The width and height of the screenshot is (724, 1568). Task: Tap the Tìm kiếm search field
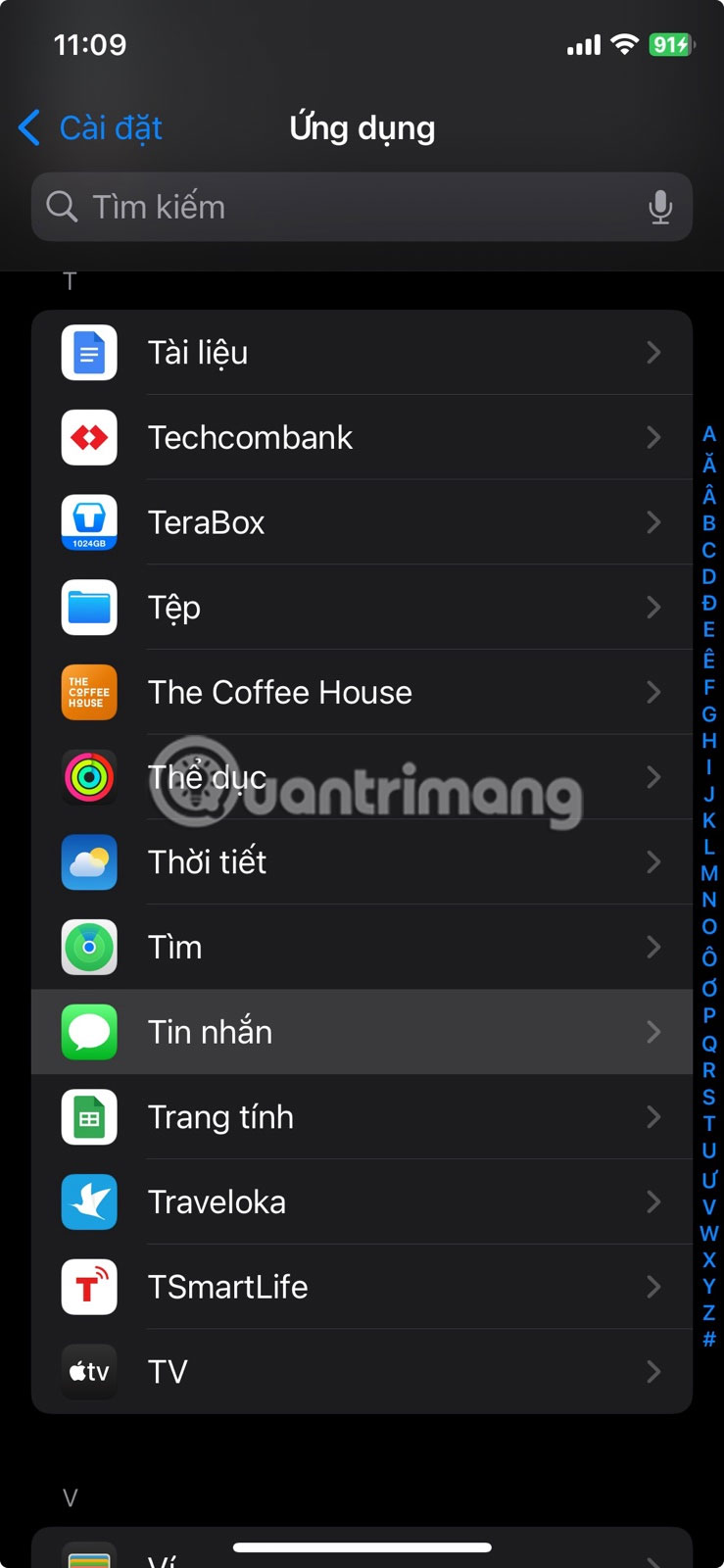tap(343, 207)
